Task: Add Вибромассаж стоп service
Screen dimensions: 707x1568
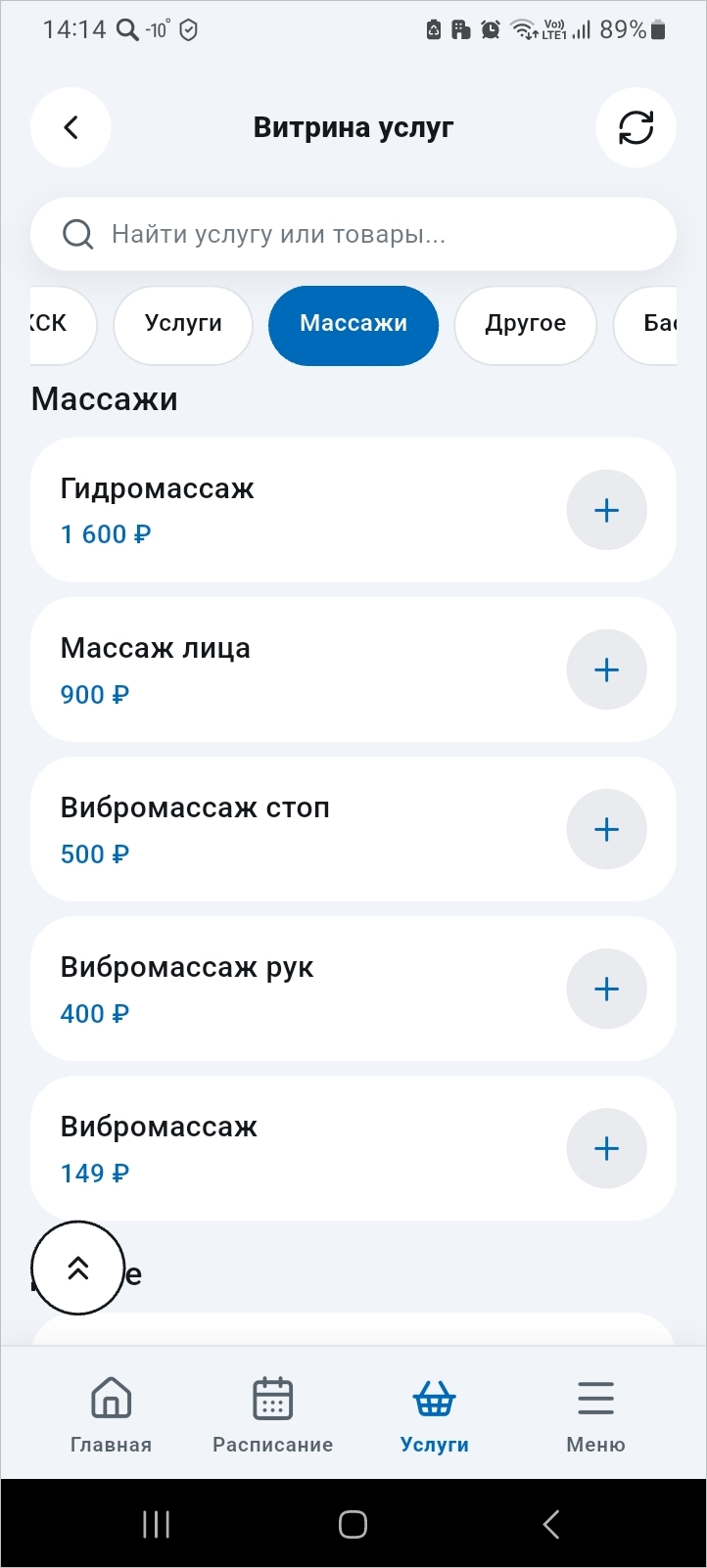Action: 606,830
